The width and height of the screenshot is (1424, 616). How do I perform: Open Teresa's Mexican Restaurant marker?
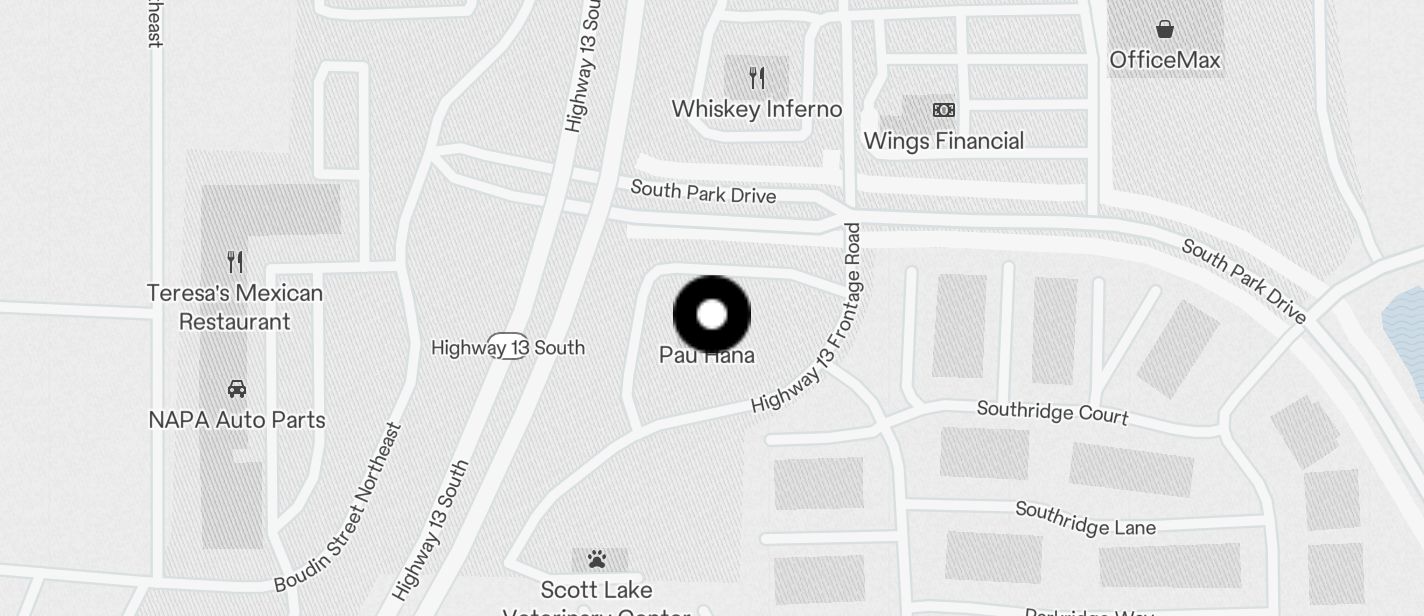click(x=235, y=262)
